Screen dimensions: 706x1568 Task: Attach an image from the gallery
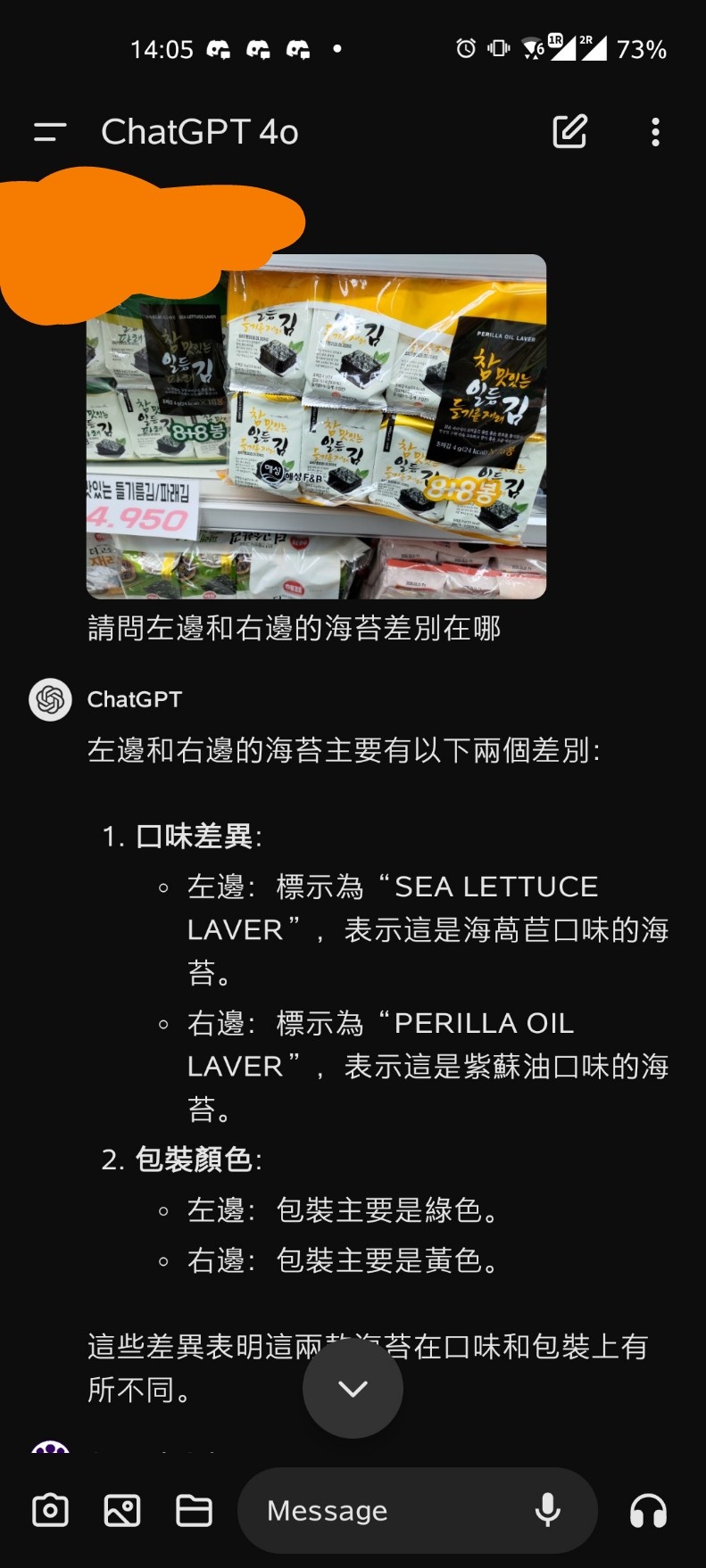[122, 1510]
